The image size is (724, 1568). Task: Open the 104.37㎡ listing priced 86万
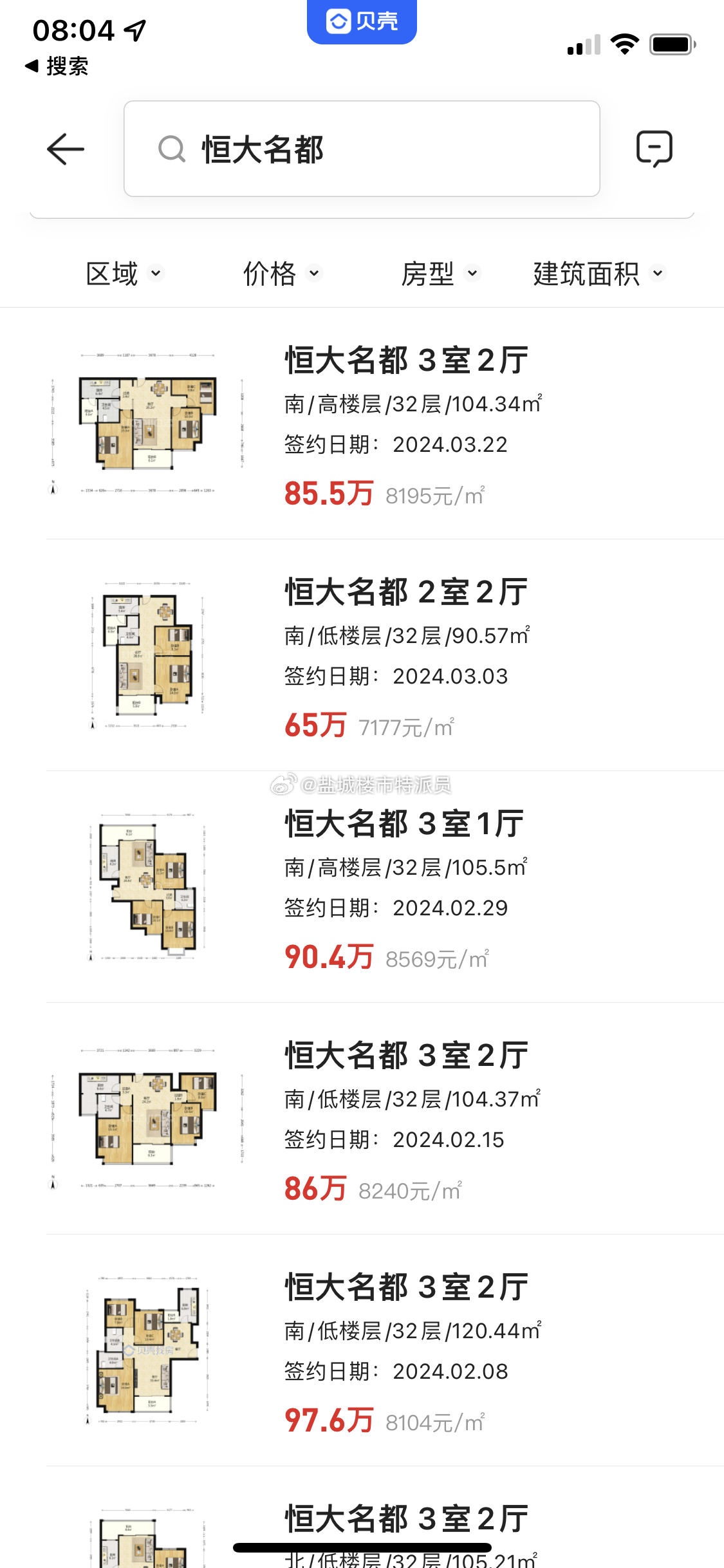tap(385, 1119)
